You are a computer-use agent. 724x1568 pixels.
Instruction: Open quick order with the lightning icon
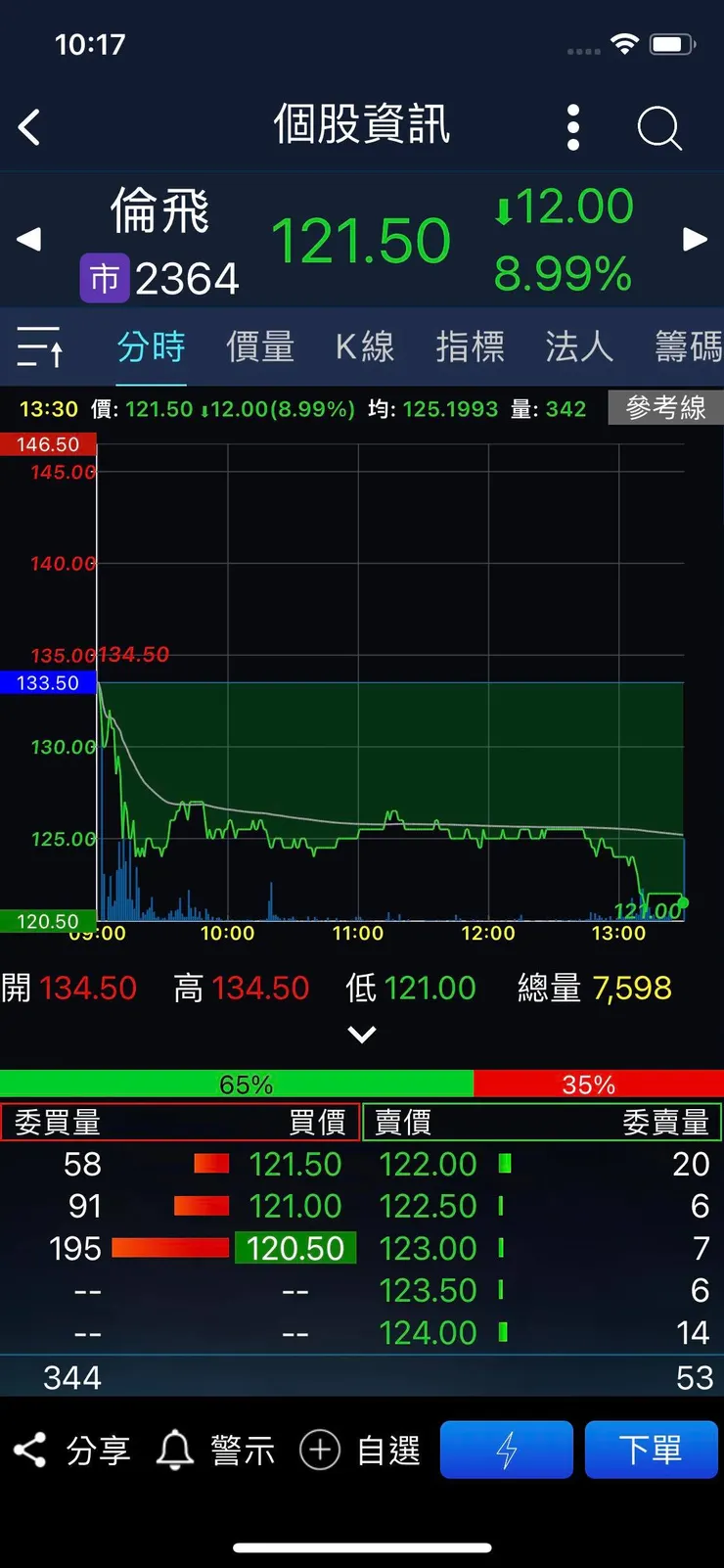coord(506,1450)
